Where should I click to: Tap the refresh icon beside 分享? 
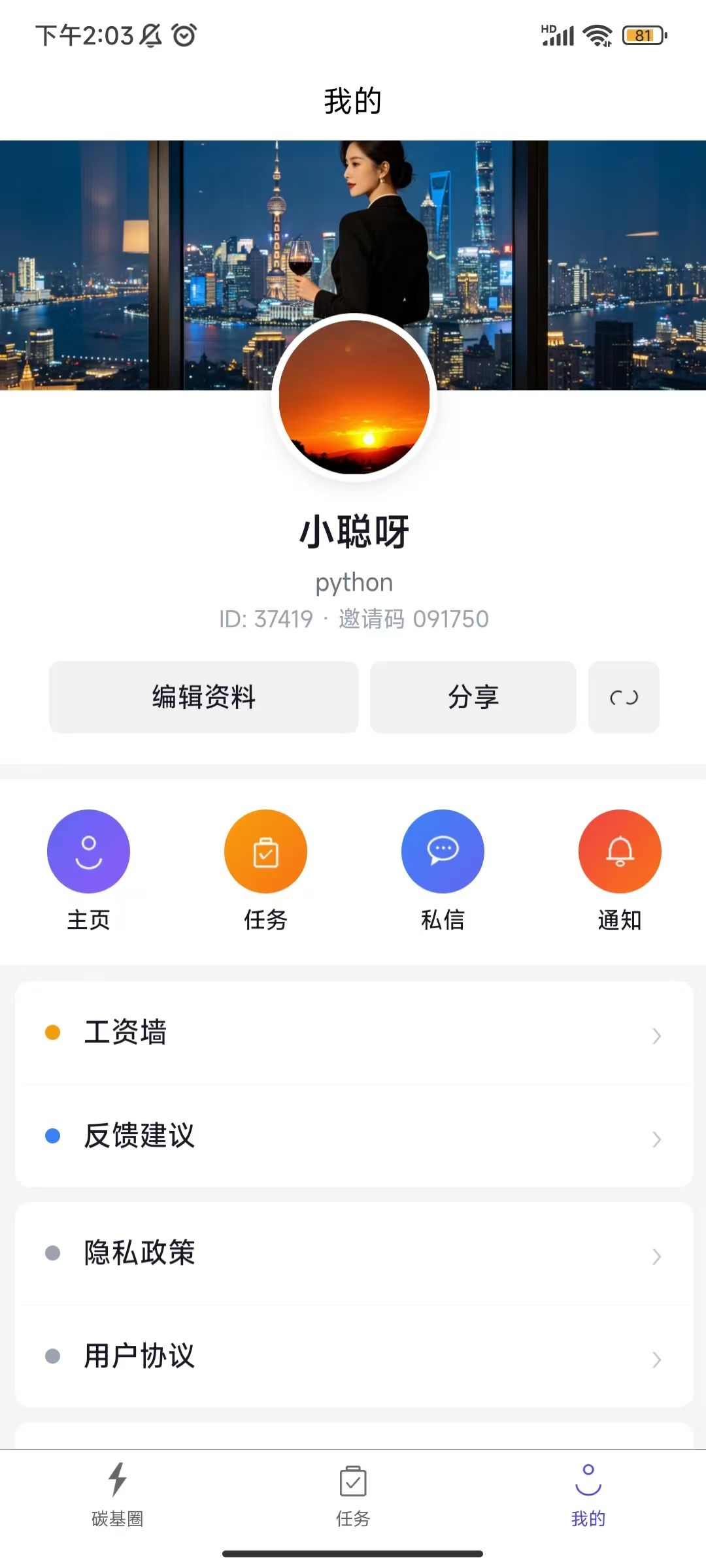[x=624, y=697]
